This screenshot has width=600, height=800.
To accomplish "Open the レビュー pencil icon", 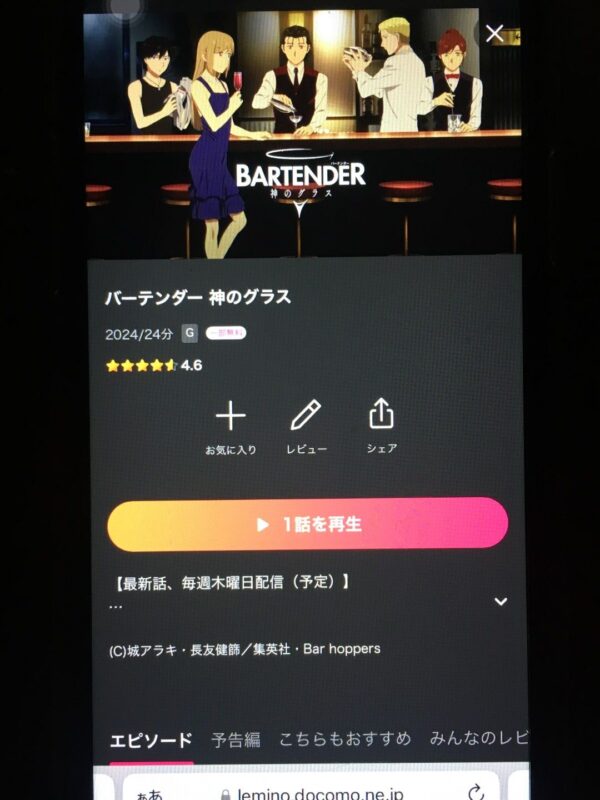I will coord(306,416).
